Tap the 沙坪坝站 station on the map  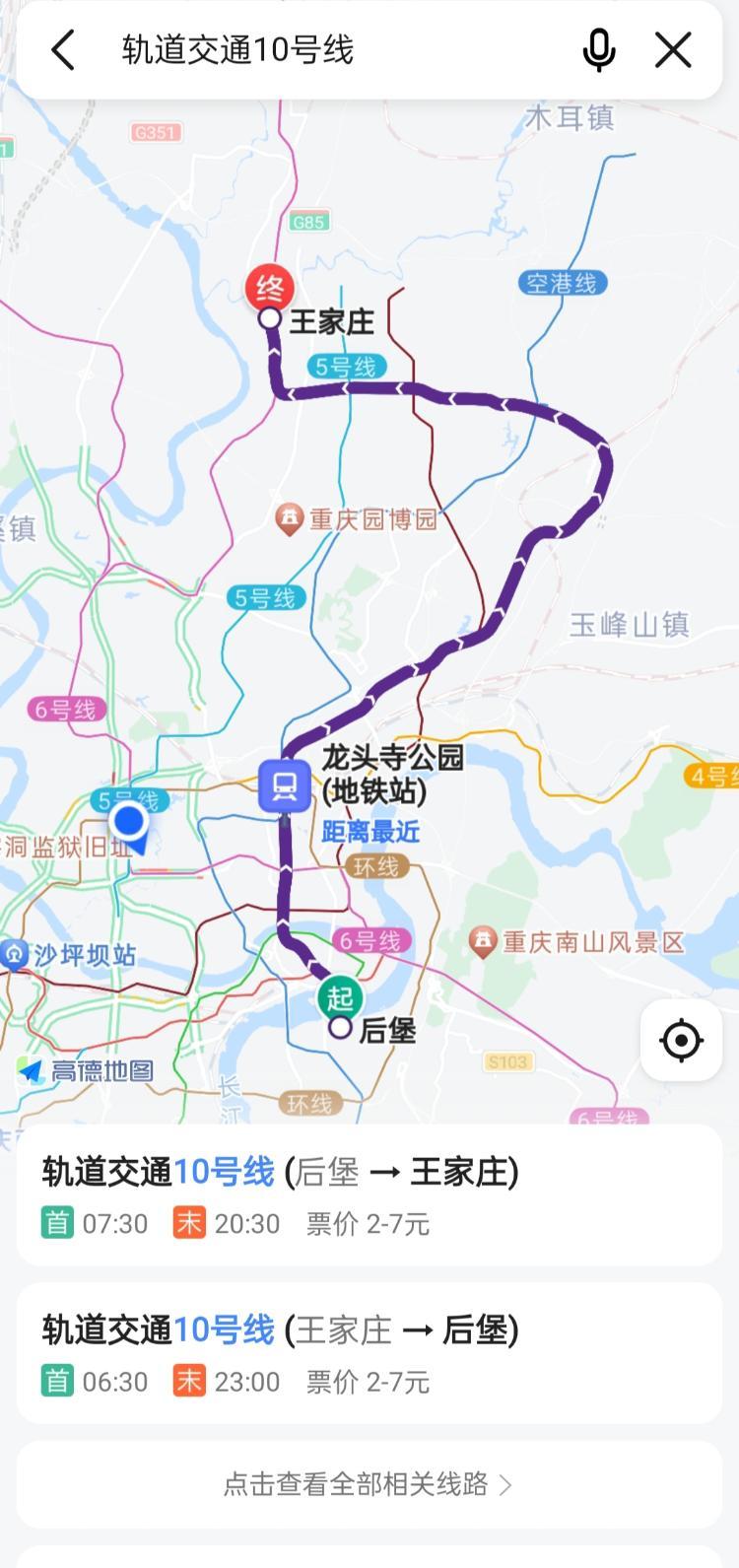coord(69,955)
